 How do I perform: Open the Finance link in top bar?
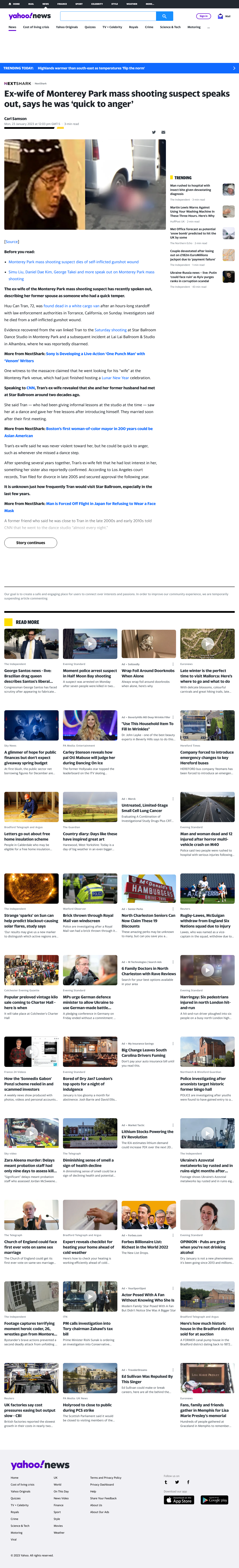point(62,4)
